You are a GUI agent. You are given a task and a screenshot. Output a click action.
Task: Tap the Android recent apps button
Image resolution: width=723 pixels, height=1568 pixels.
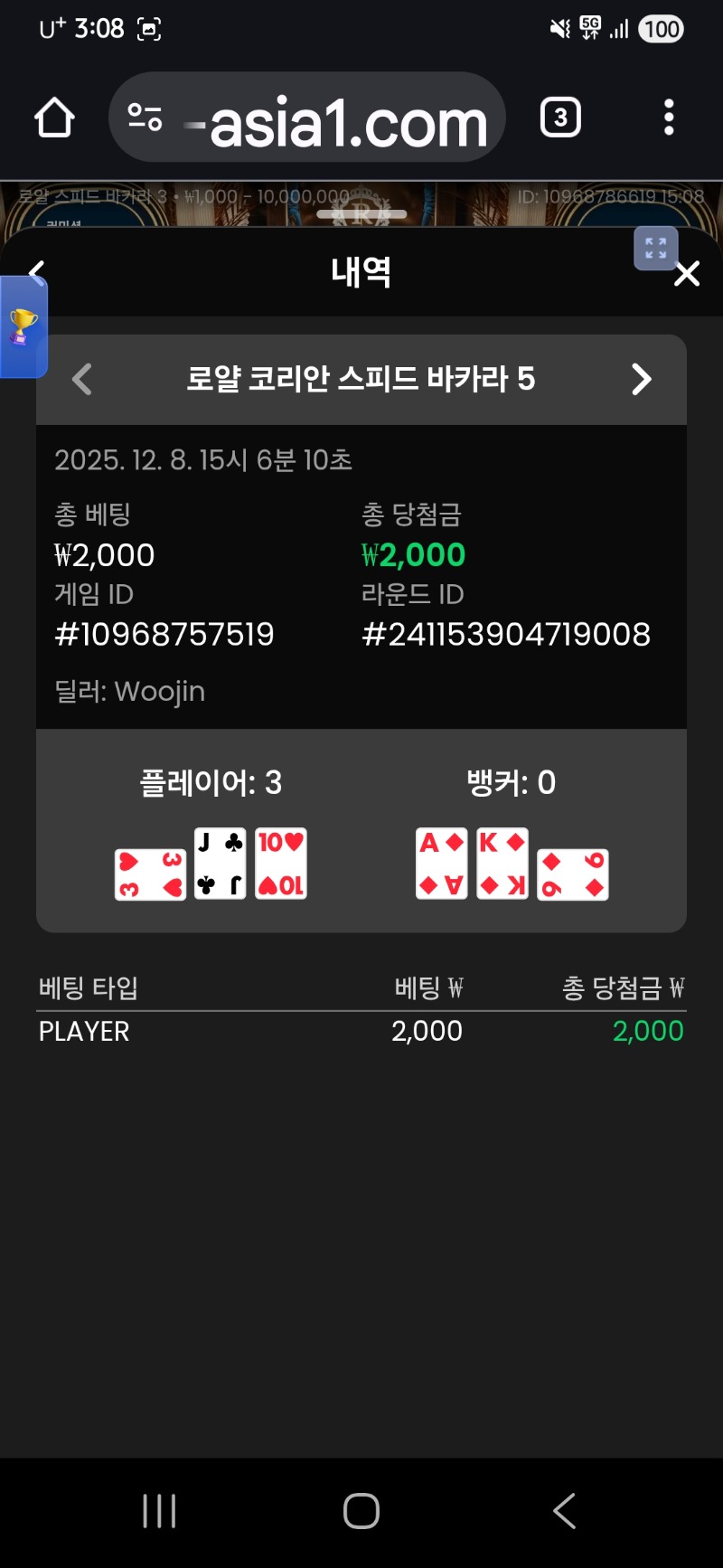pos(158,1508)
